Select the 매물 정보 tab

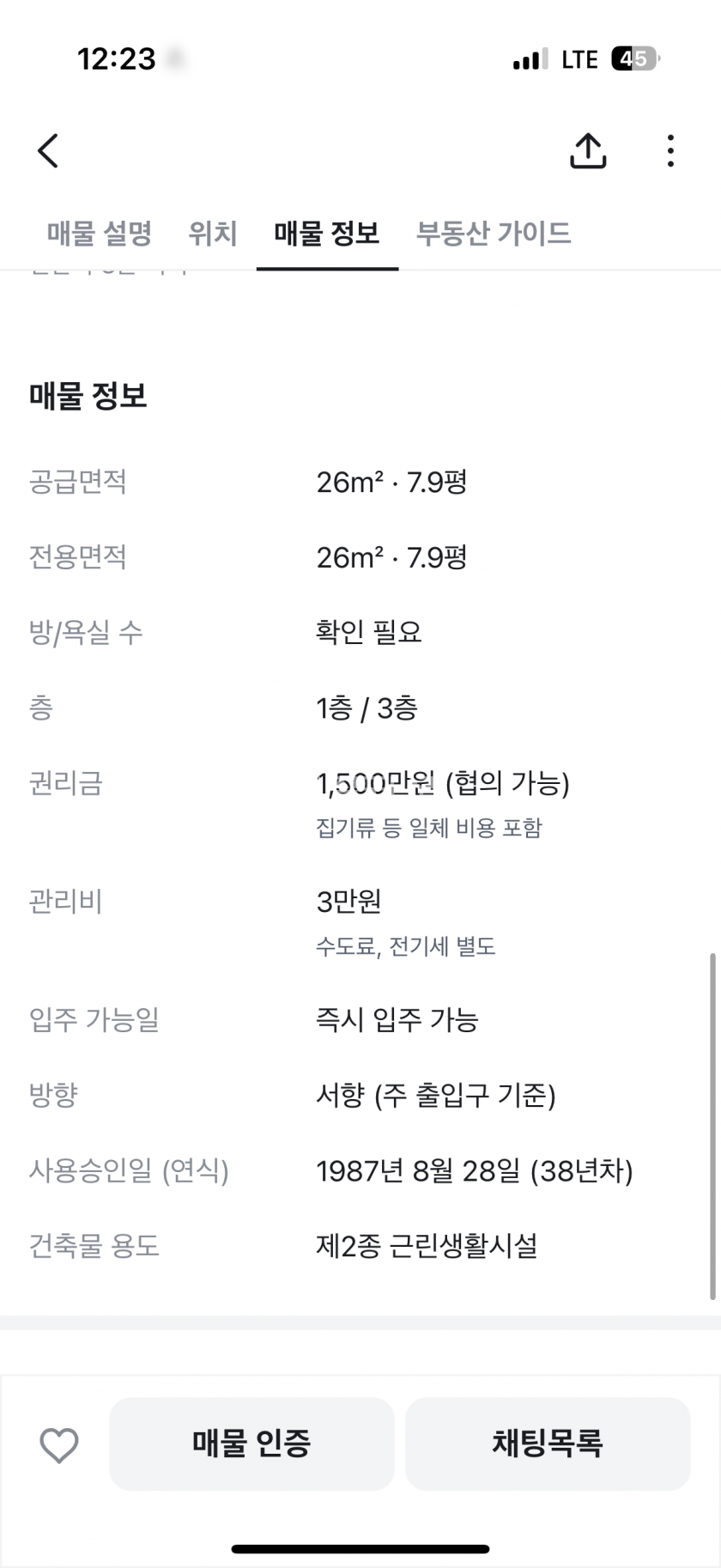pyautogui.click(x=327, y=234)
